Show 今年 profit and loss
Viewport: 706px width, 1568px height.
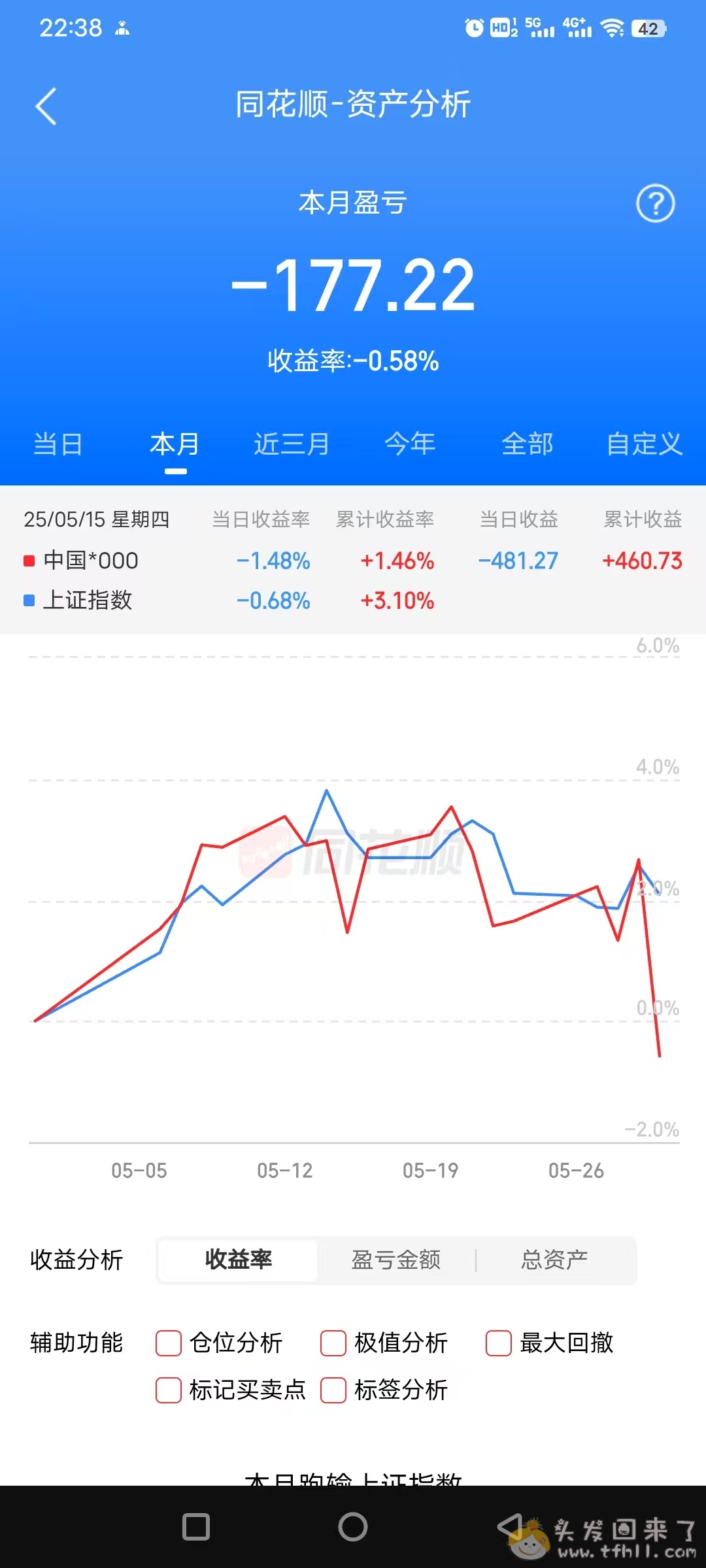click(x=410, y=444)
